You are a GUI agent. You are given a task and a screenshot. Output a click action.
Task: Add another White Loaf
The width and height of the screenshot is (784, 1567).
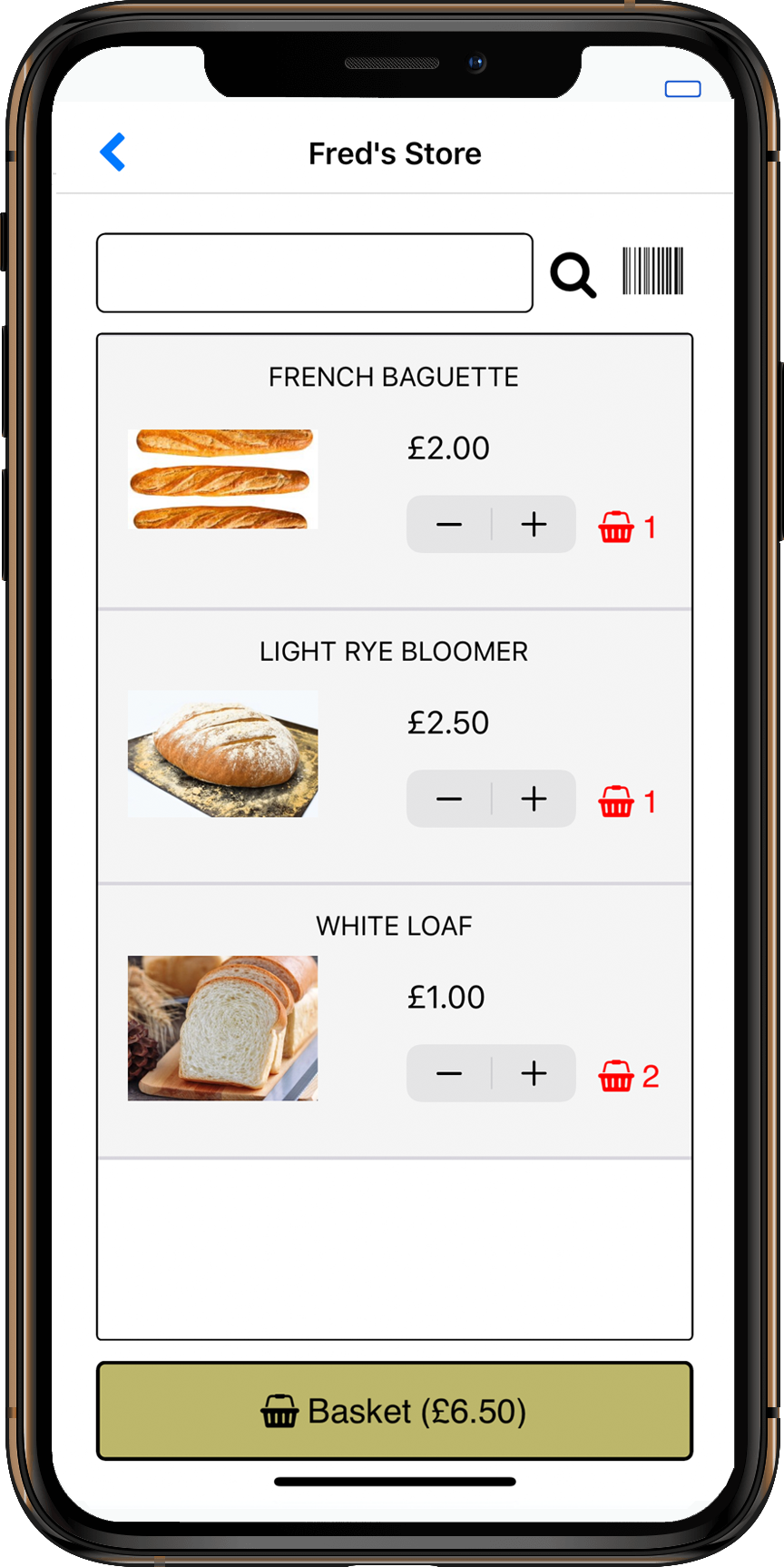pos(534,1073)
